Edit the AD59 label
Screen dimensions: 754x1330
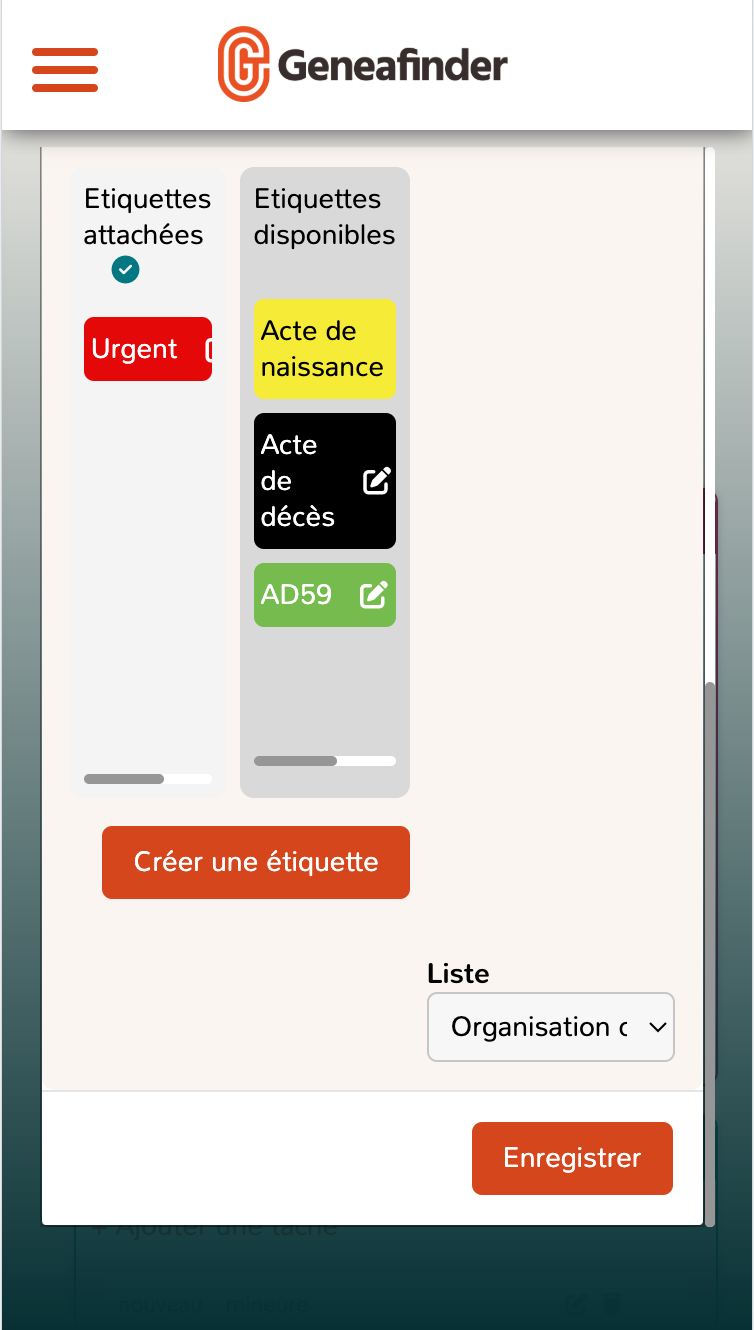374,595
